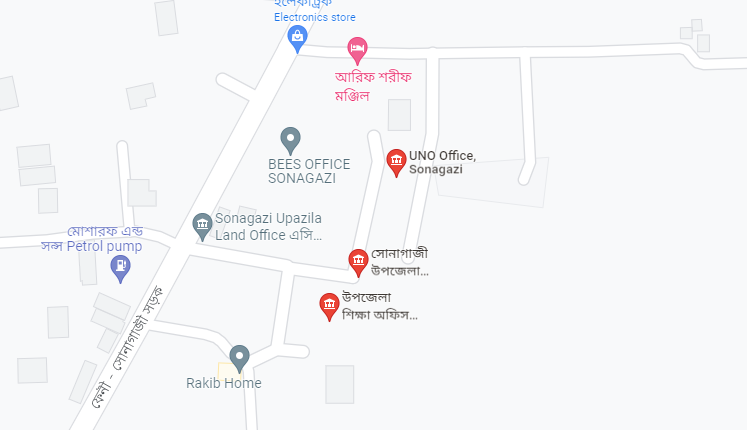Tap the BEES OFFICE SONAGAZI marker

(291, 138)
